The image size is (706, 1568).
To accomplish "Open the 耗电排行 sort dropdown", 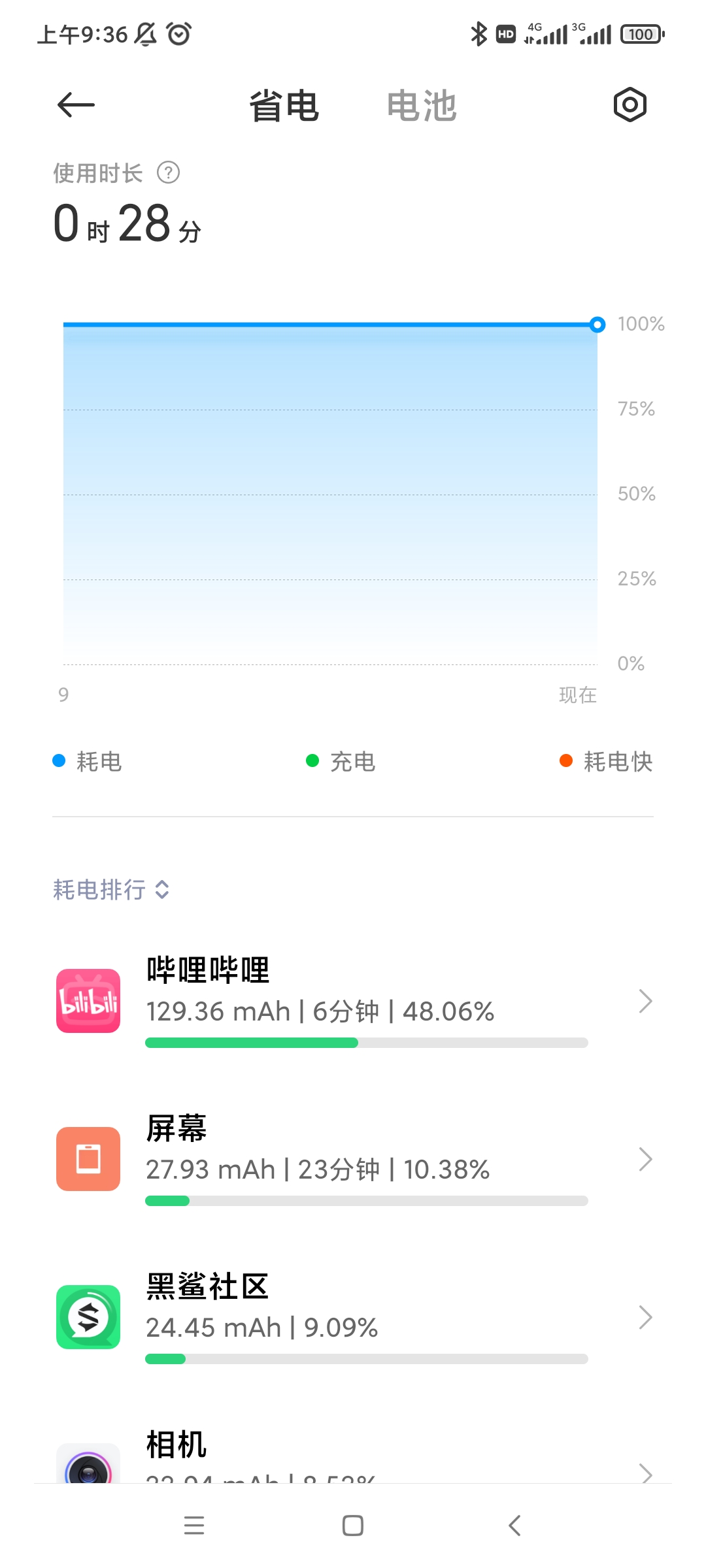I will click(111, 889).
